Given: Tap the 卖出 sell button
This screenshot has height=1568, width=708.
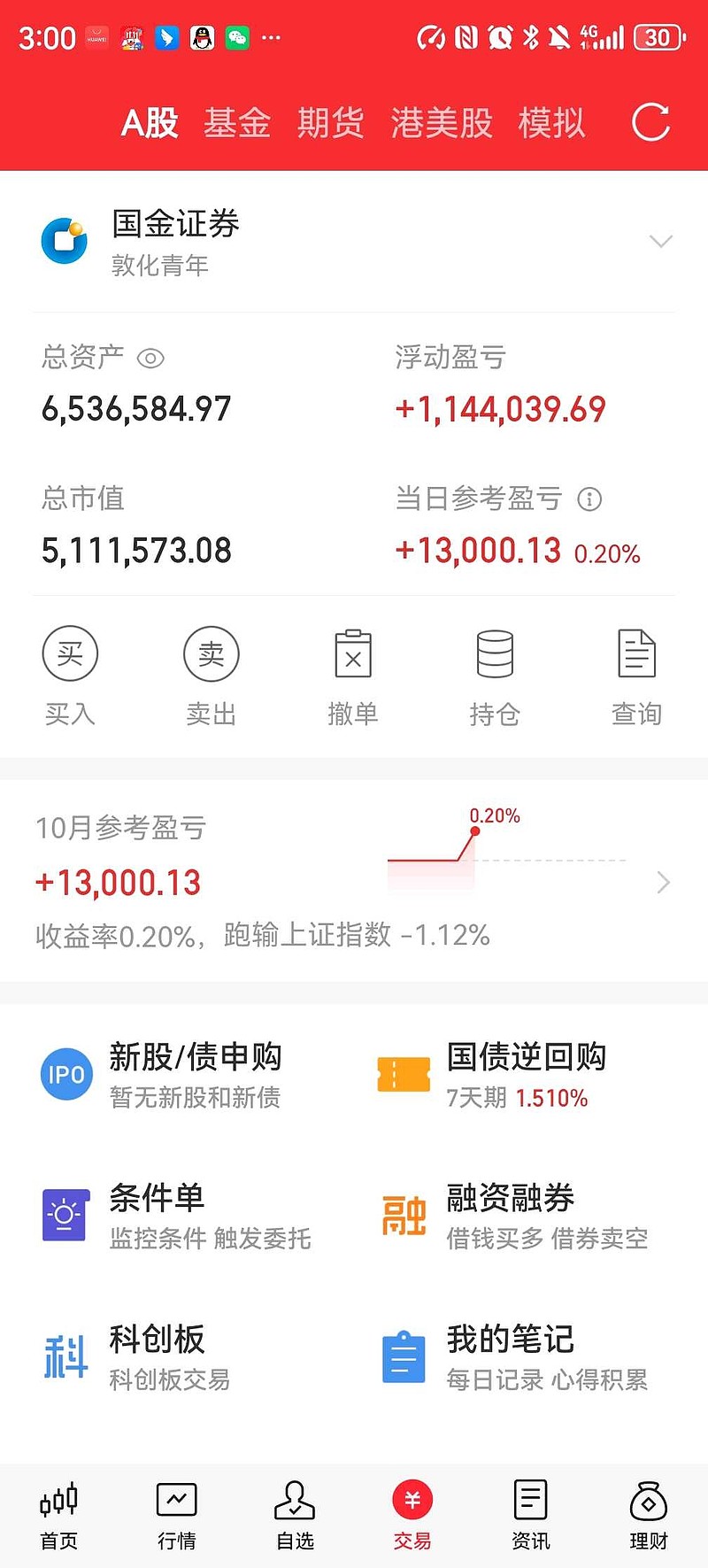Looking at the screenshot, I should point(211,673).
